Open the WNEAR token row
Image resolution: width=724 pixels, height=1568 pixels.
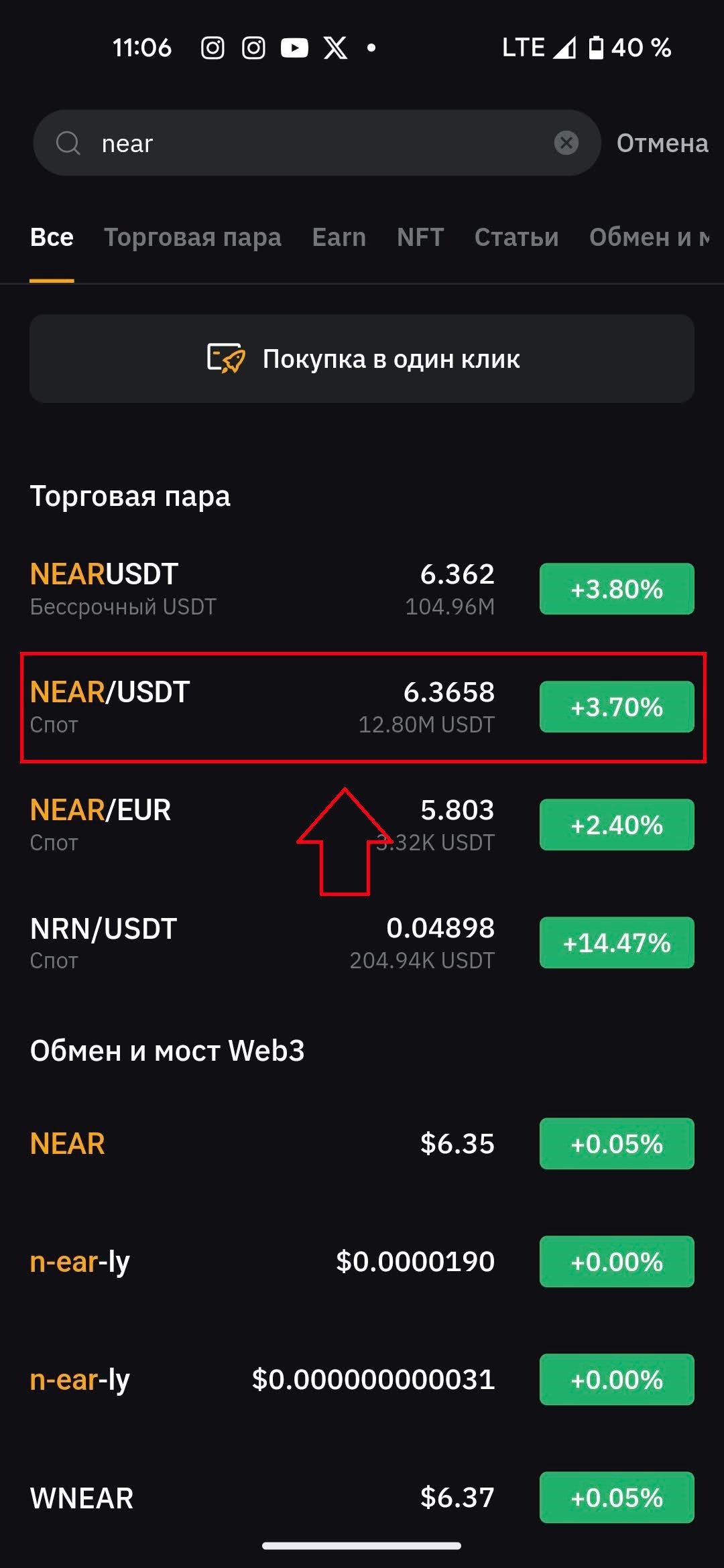click(268, 1498)
